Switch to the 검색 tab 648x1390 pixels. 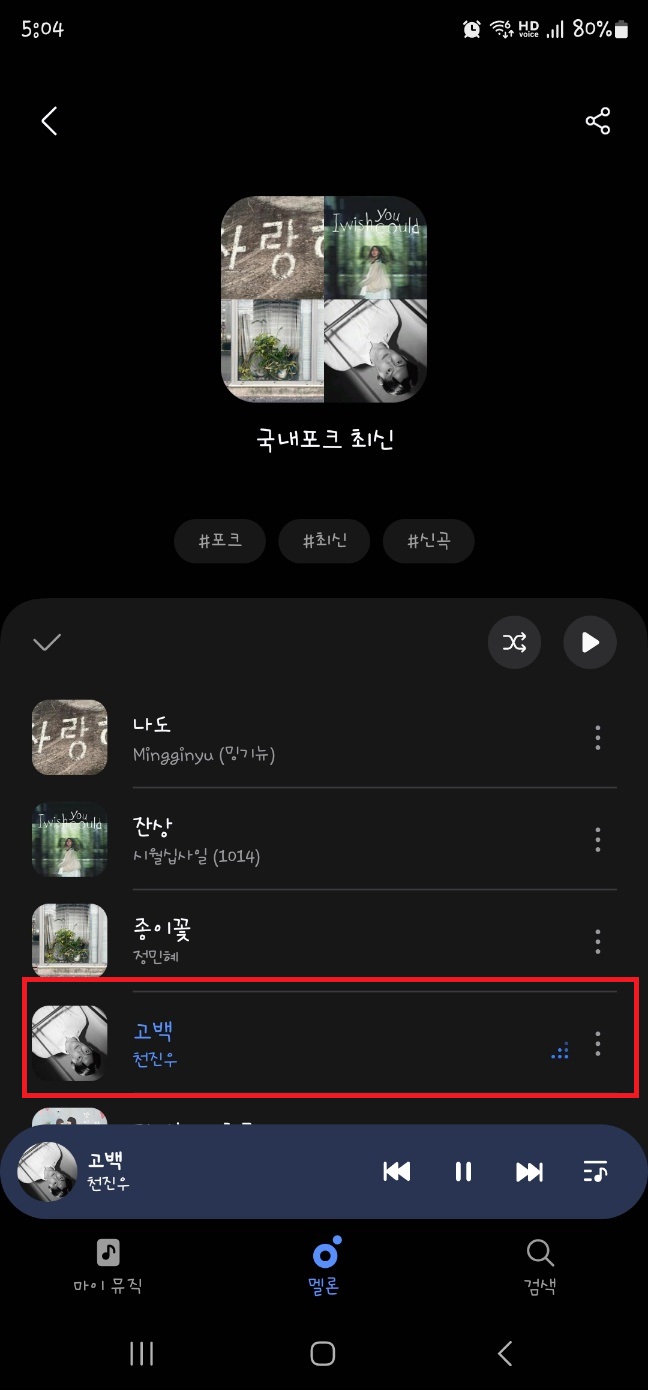tap(539, 1266)
